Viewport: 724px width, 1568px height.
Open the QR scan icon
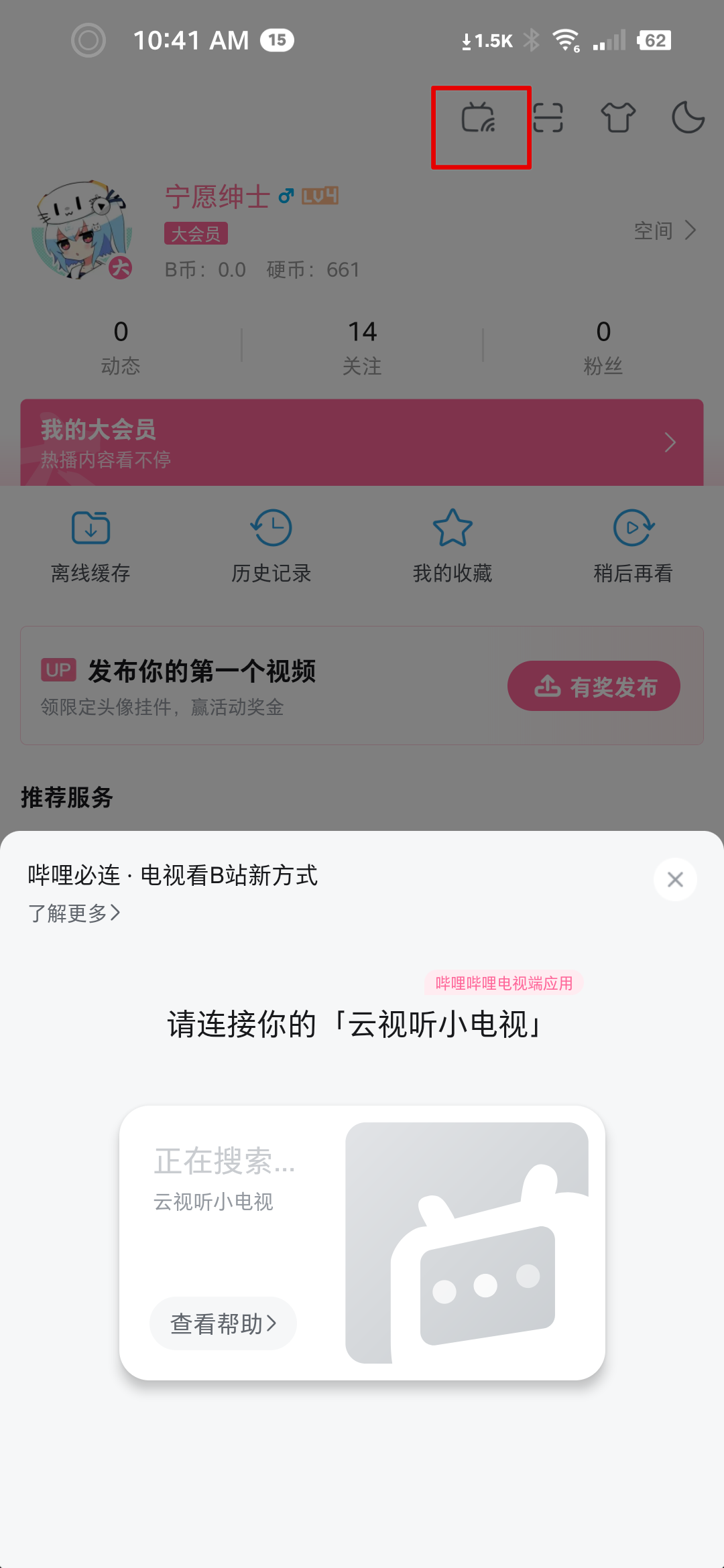pos(548,118)
